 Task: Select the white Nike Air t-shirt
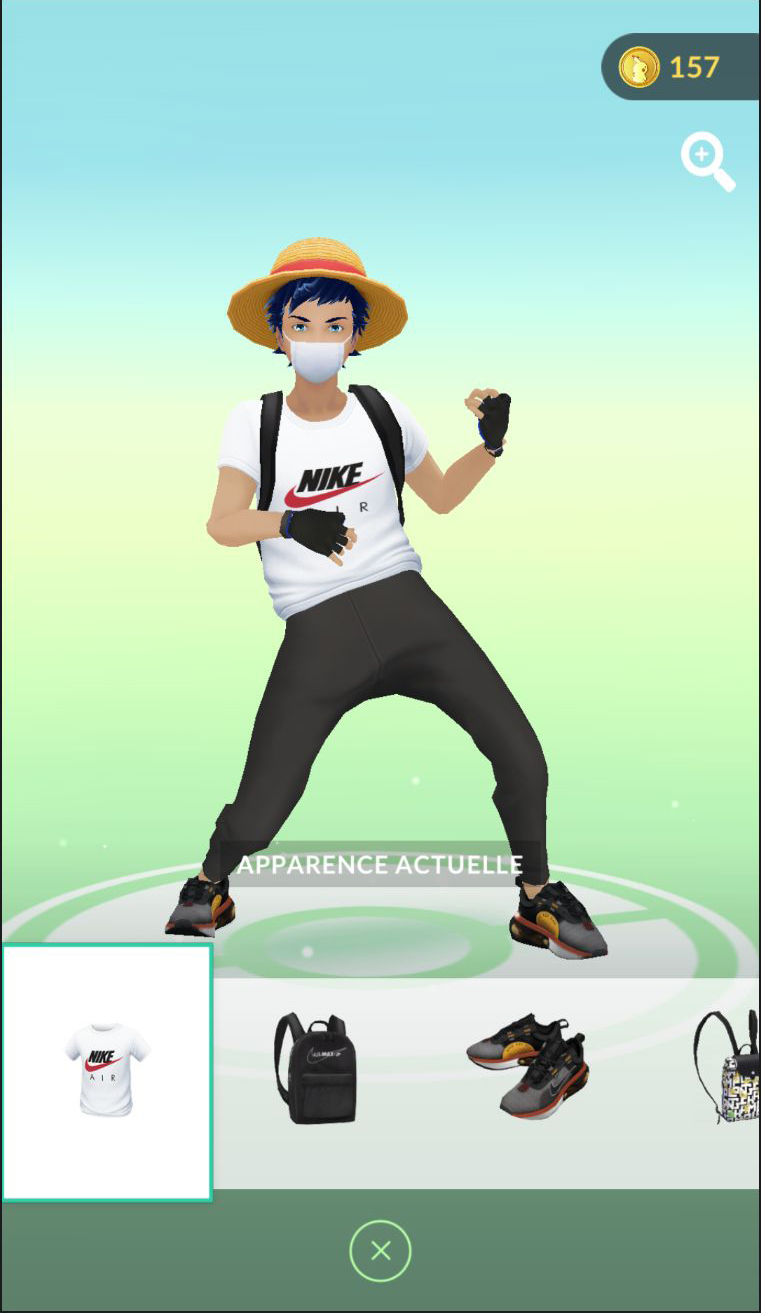coord(107,1072)
